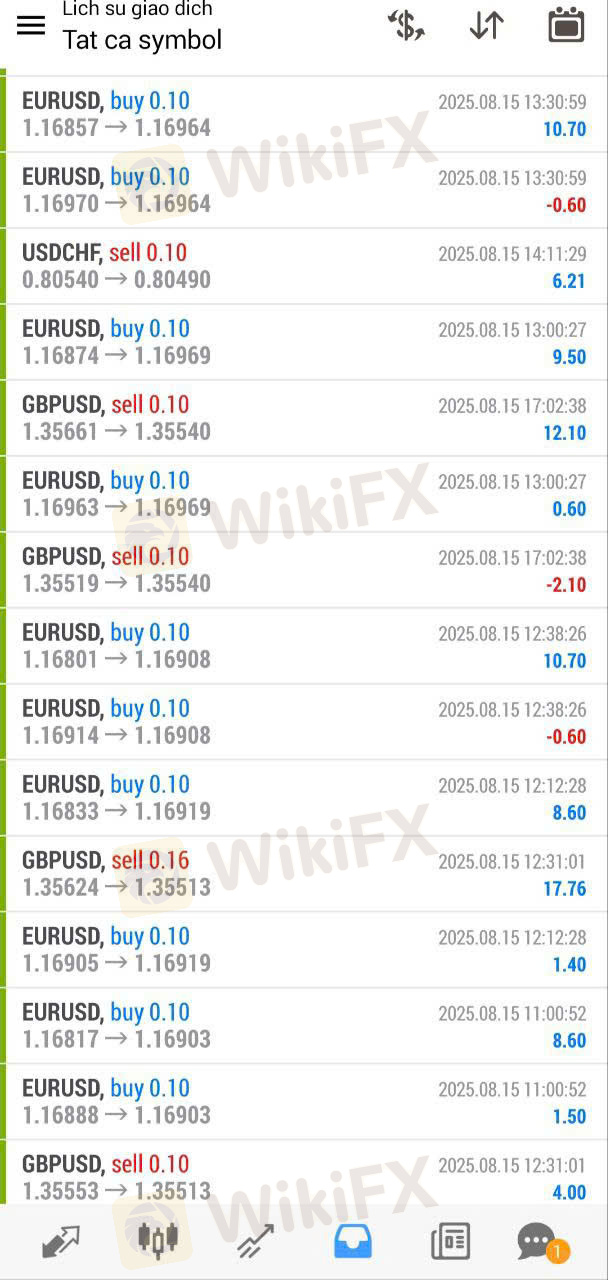Image resolution: width=608 pixels, height=1280 pixels.
Task: Open the GBPUSD trade with -2.10 loss
Action: pyautogui.click(x=304, y=570)
